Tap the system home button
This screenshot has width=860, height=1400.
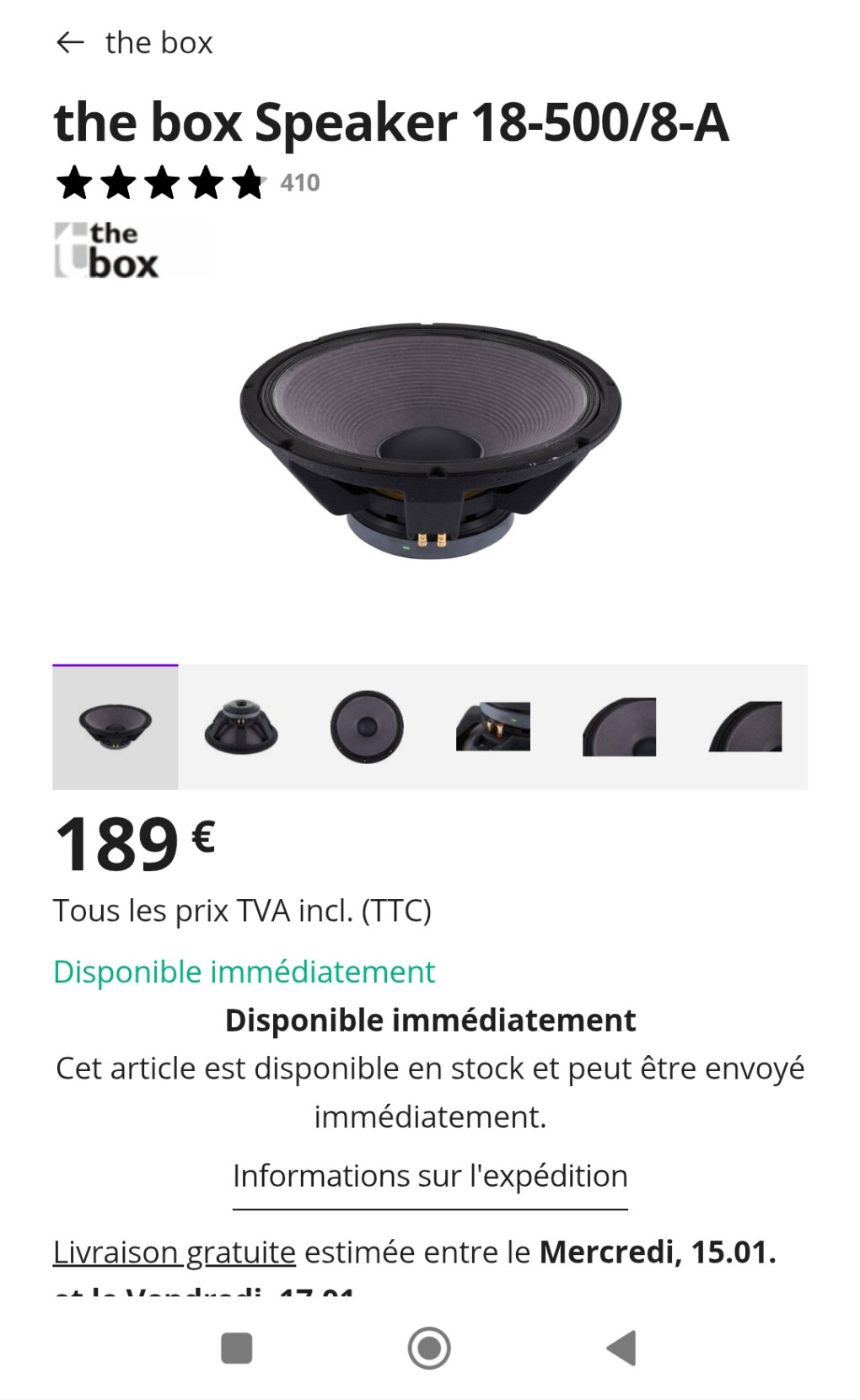429,1348
